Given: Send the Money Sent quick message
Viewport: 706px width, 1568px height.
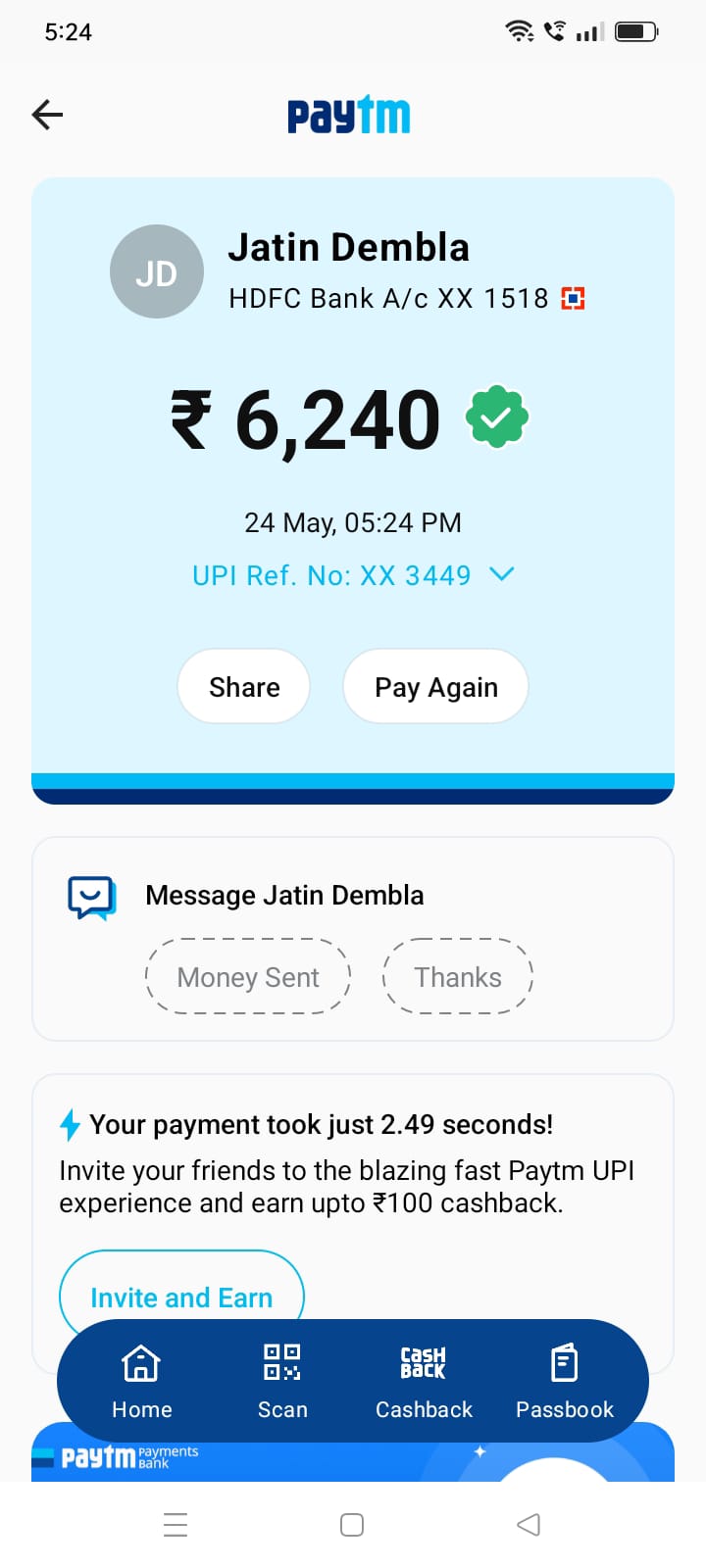Looking at the screenshot, I should (248, 977).
